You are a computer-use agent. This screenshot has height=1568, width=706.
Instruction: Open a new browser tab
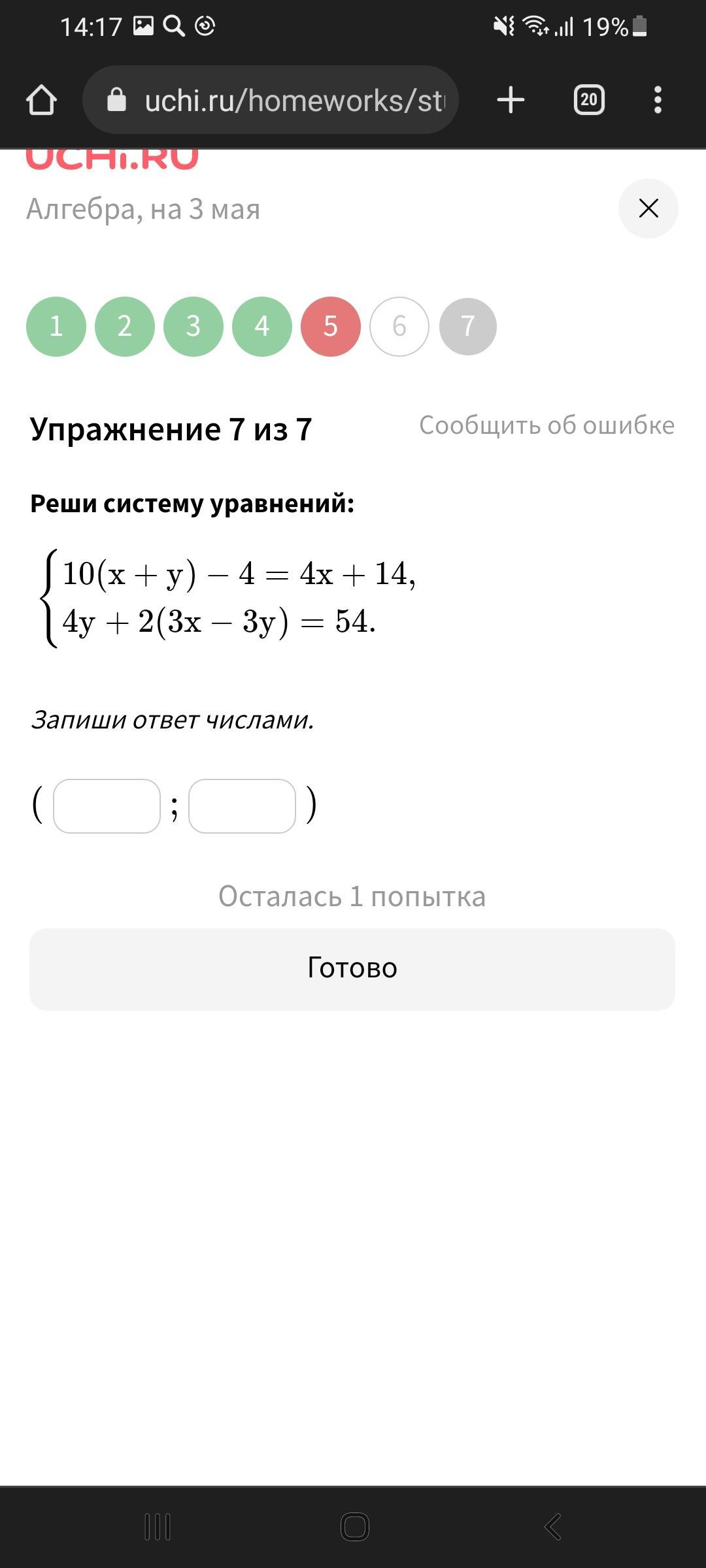511,101
